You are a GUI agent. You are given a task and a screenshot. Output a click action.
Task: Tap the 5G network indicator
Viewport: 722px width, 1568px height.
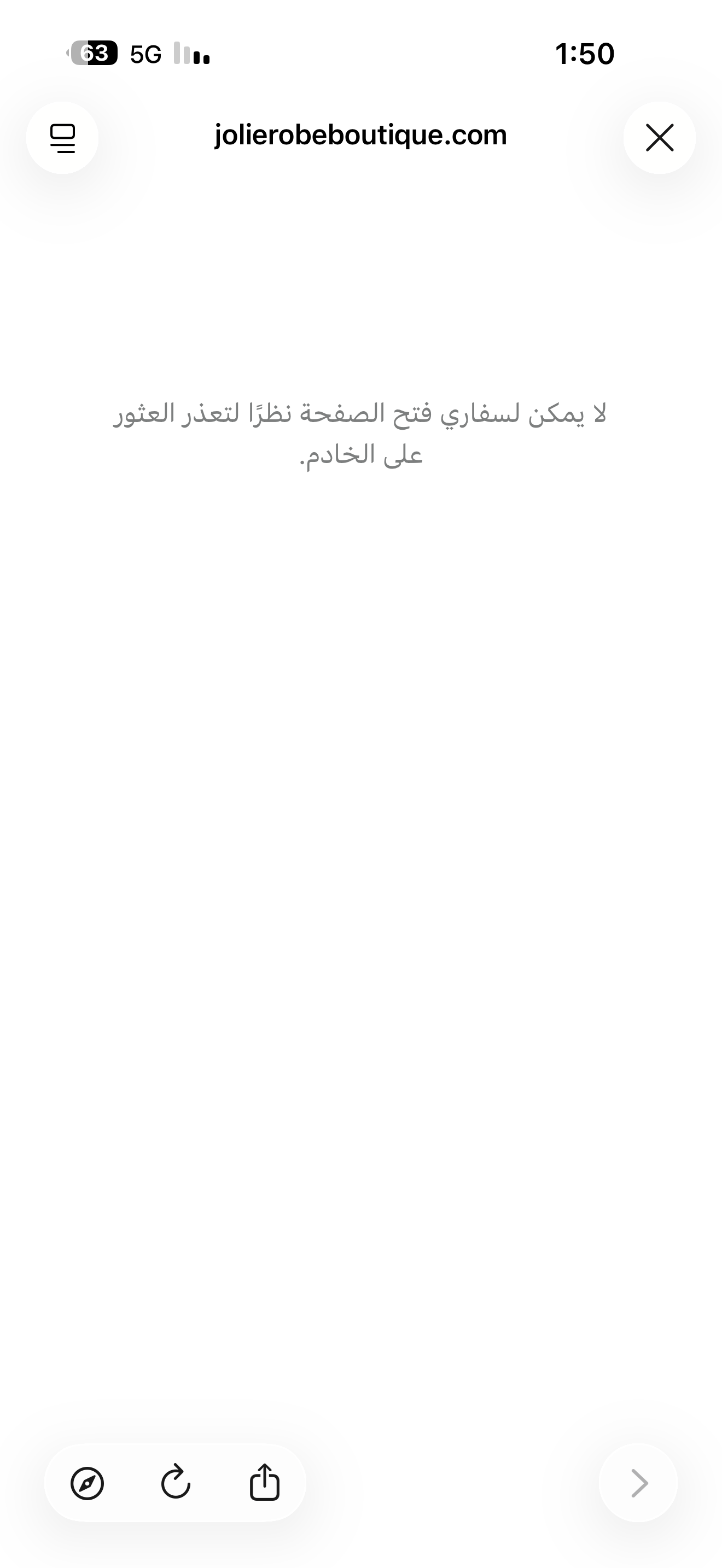pyautogui.click(x=145, y=55)
